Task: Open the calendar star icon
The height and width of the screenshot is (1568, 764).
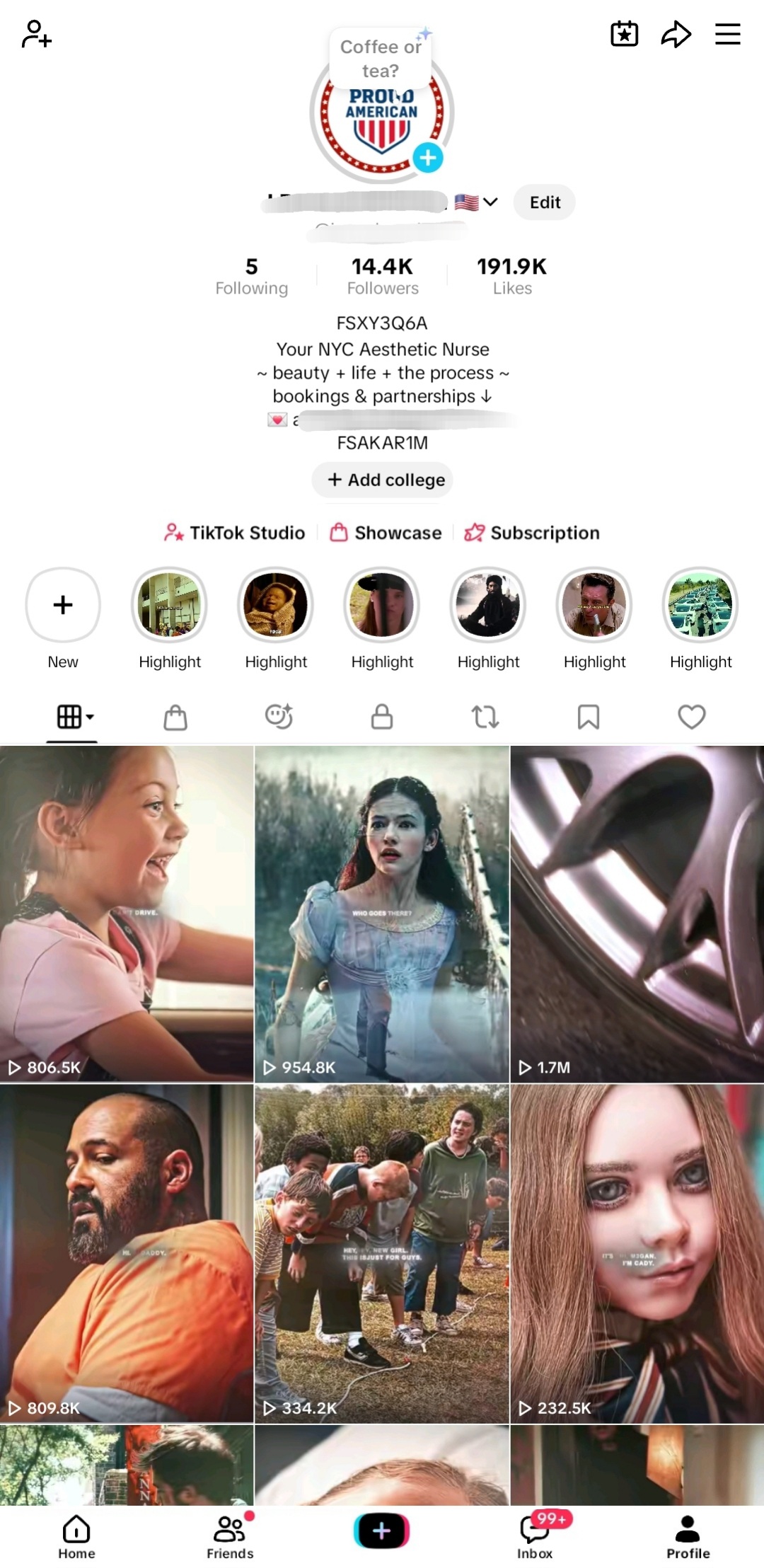Action: (624, 34)
